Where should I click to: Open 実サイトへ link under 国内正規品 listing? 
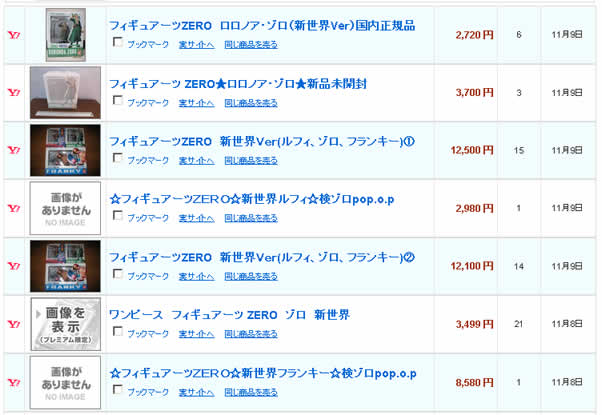tap(196, 44)
